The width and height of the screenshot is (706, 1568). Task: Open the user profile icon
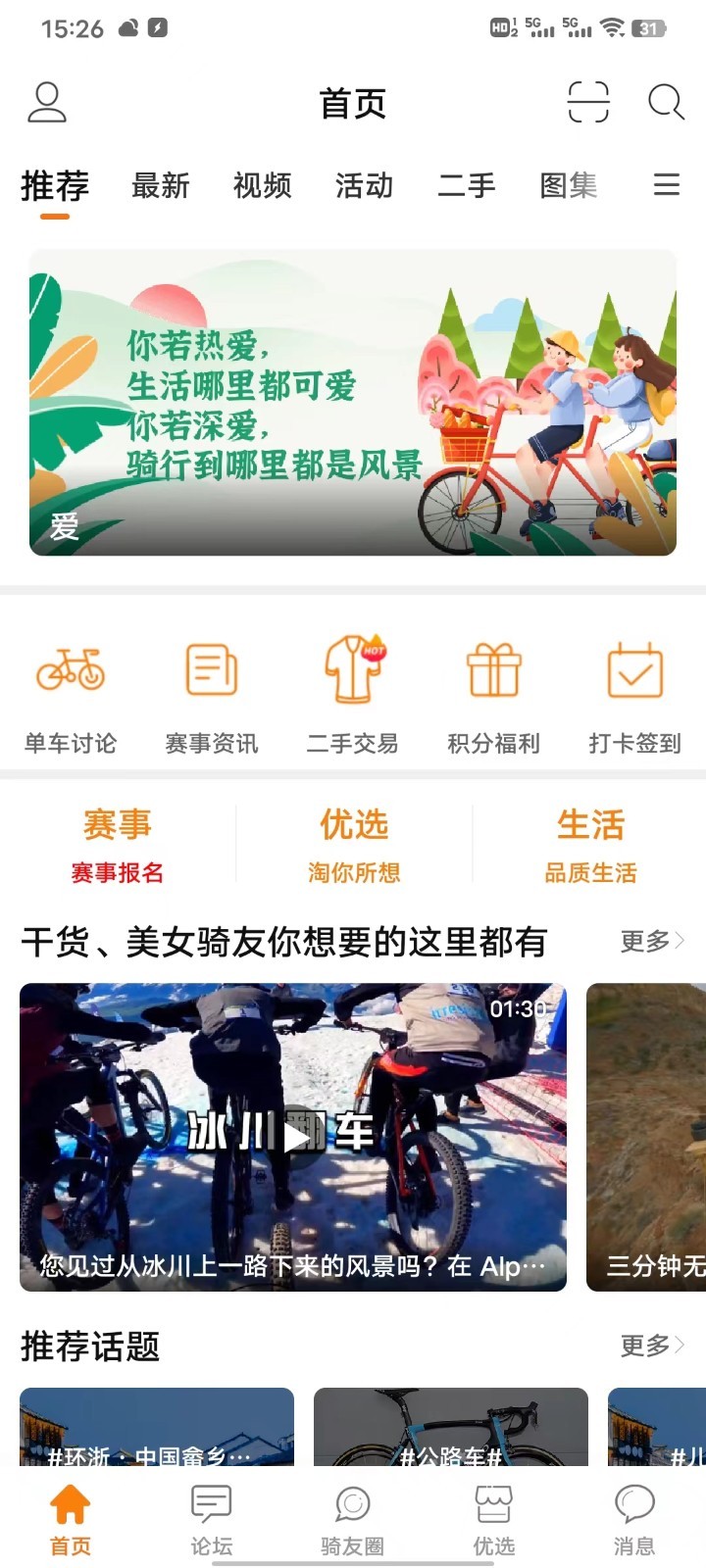click(x=46, y=103)
